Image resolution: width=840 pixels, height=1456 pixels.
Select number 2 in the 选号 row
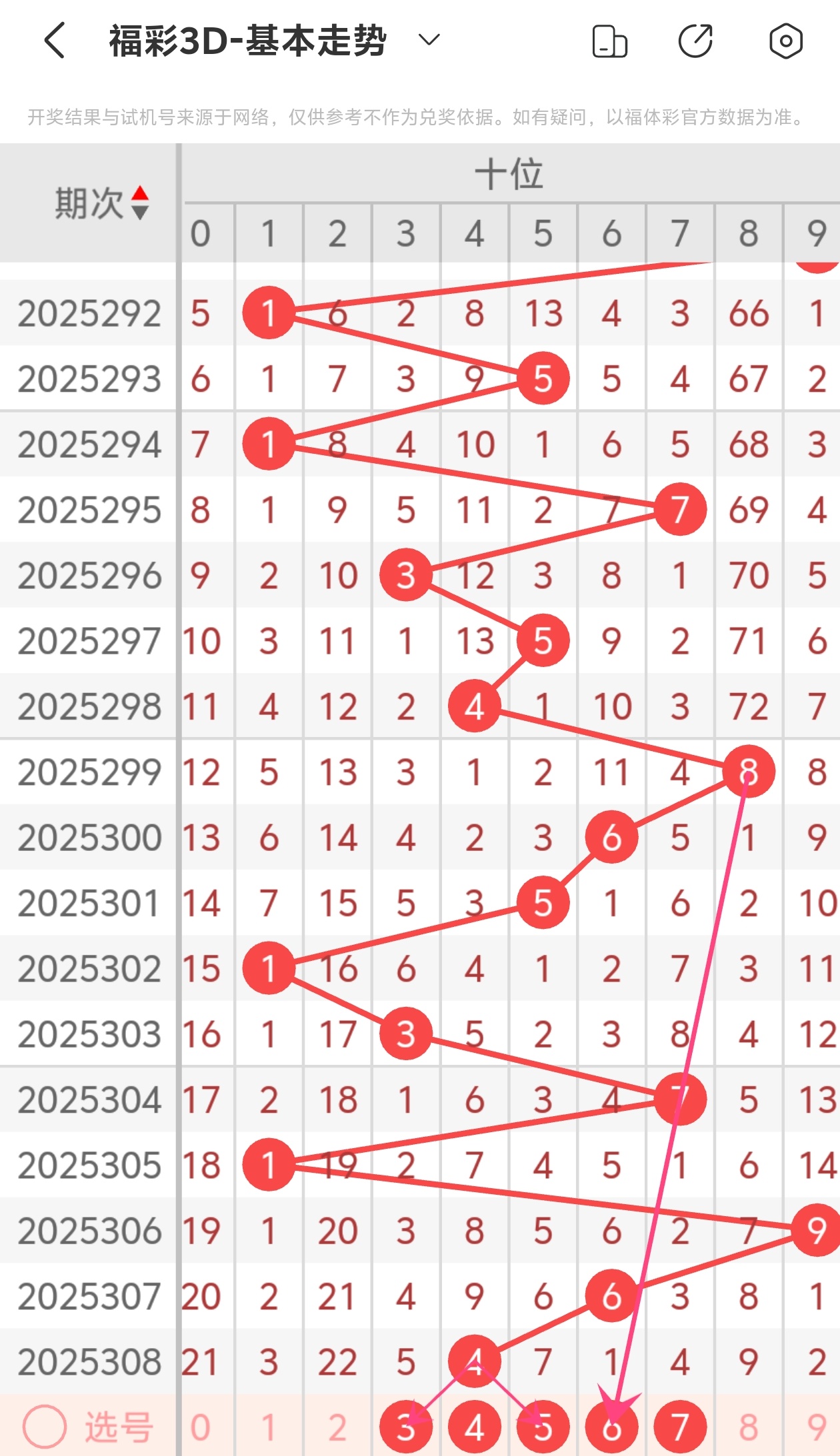337,1427
